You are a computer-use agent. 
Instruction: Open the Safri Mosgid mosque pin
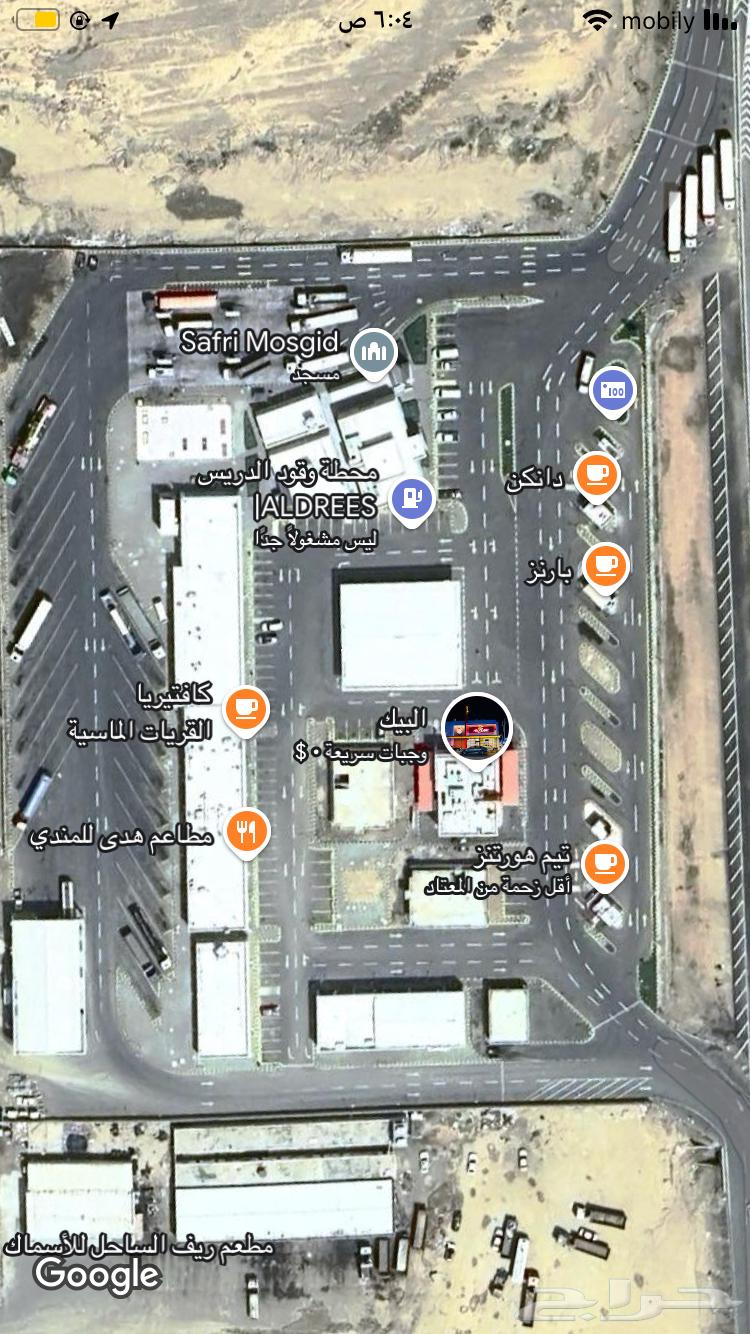coord(374,352)
